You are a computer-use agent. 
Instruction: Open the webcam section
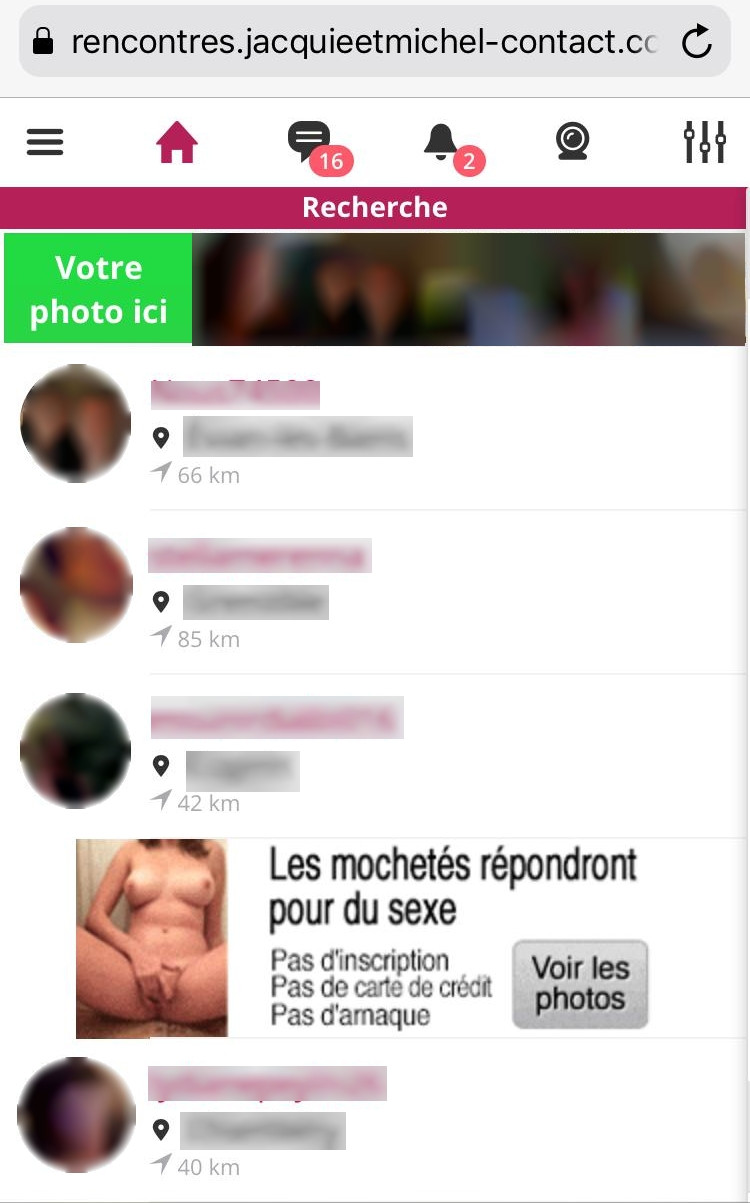coord(572,142)
